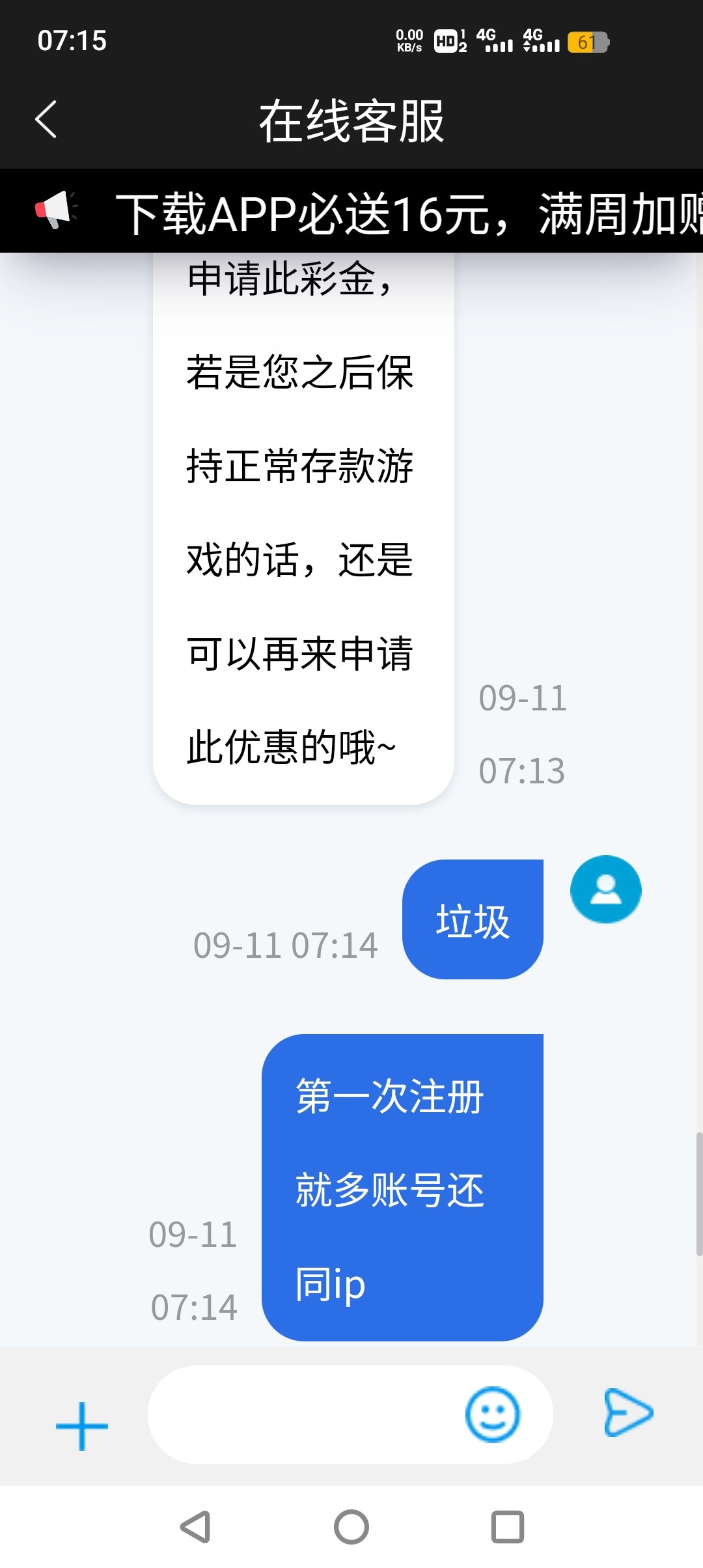Tap the system home button
The image size is (703, 1568).
[351, 1527]
